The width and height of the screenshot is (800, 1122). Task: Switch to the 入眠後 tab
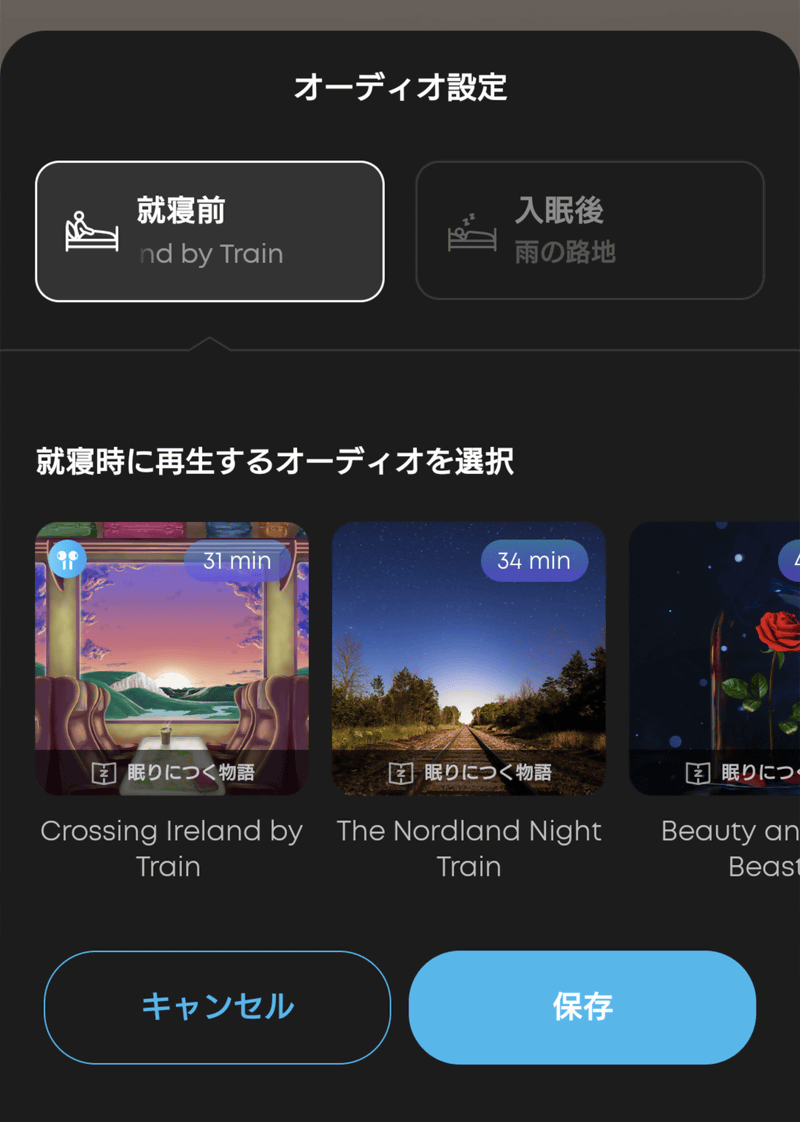tap(590, 231)
